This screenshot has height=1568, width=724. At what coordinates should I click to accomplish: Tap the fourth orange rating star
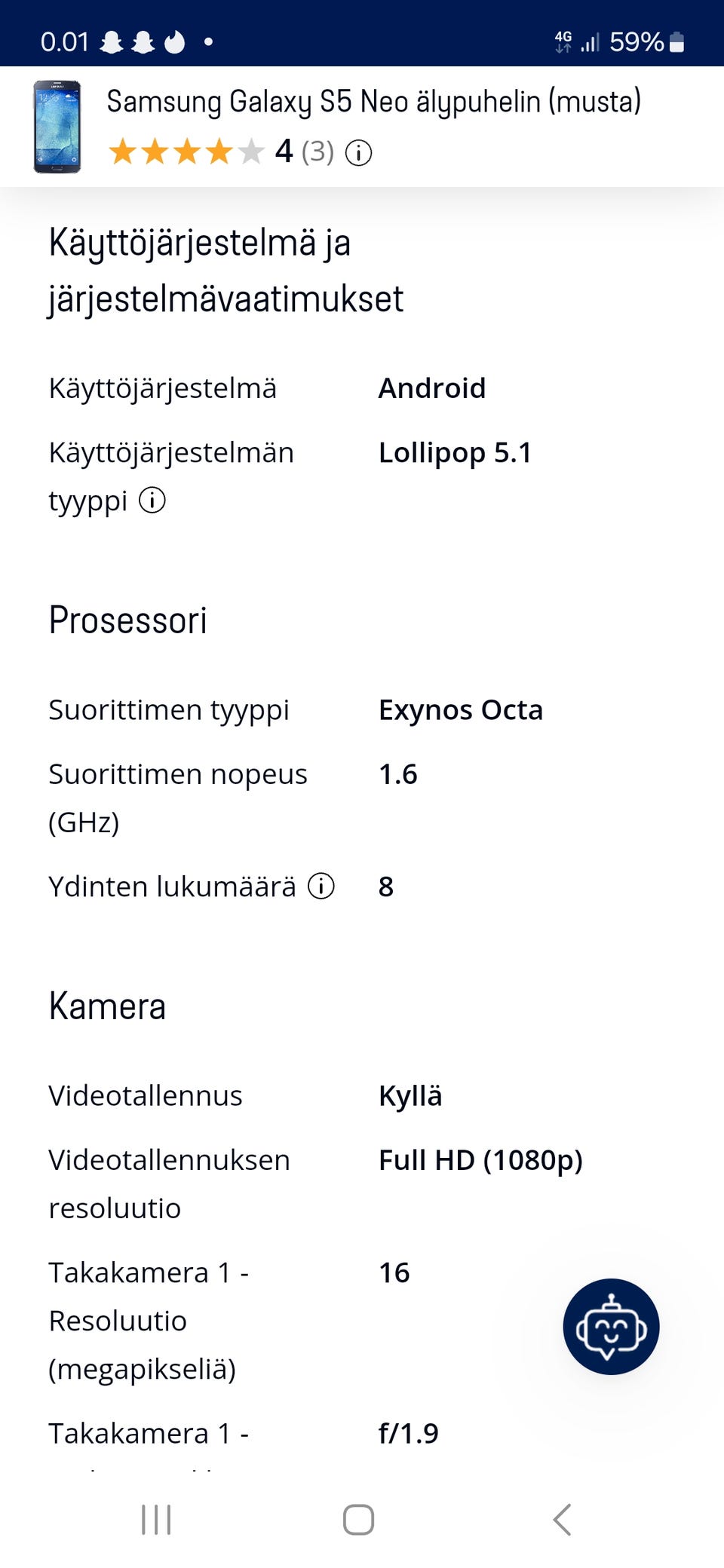[x=219, y=151]
